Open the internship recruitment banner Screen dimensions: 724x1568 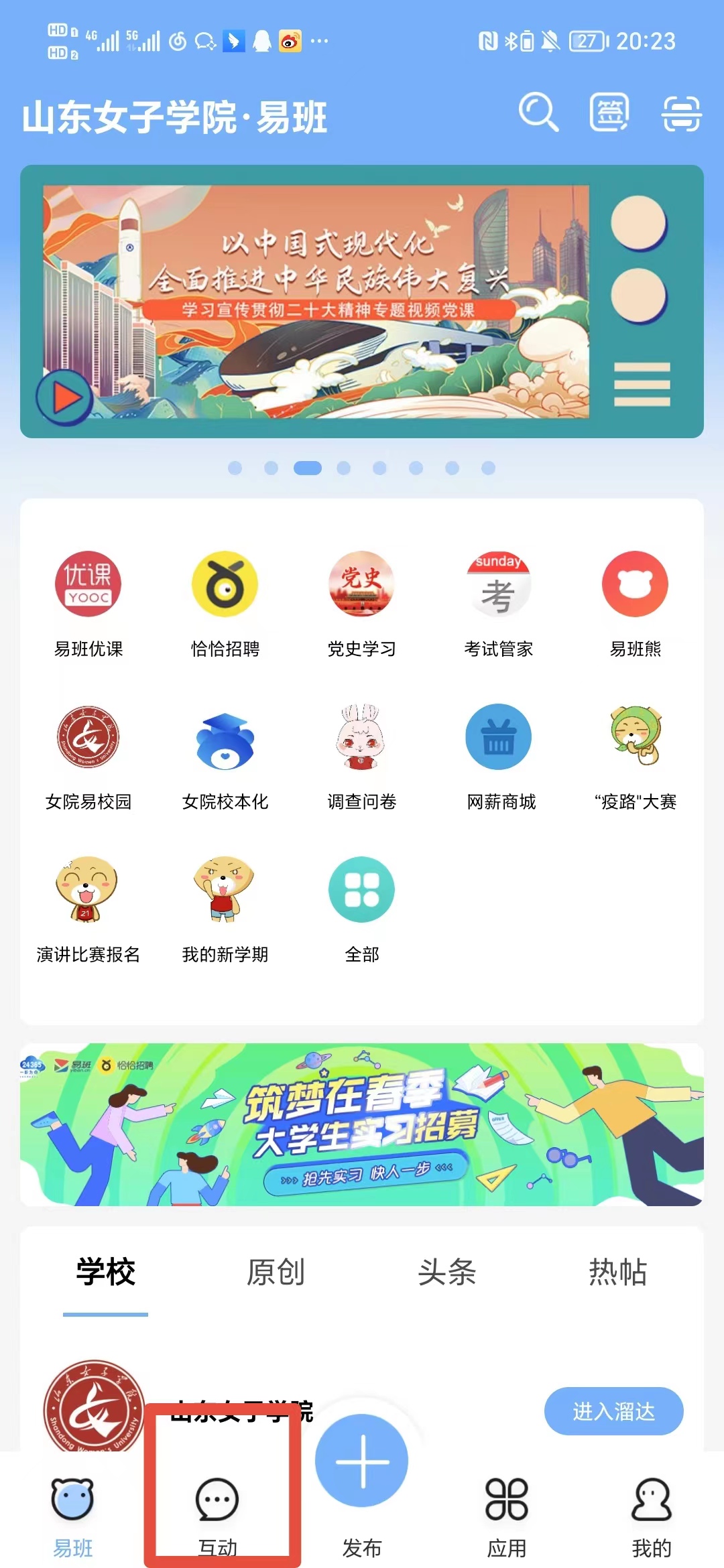[x=362, y=1124]
